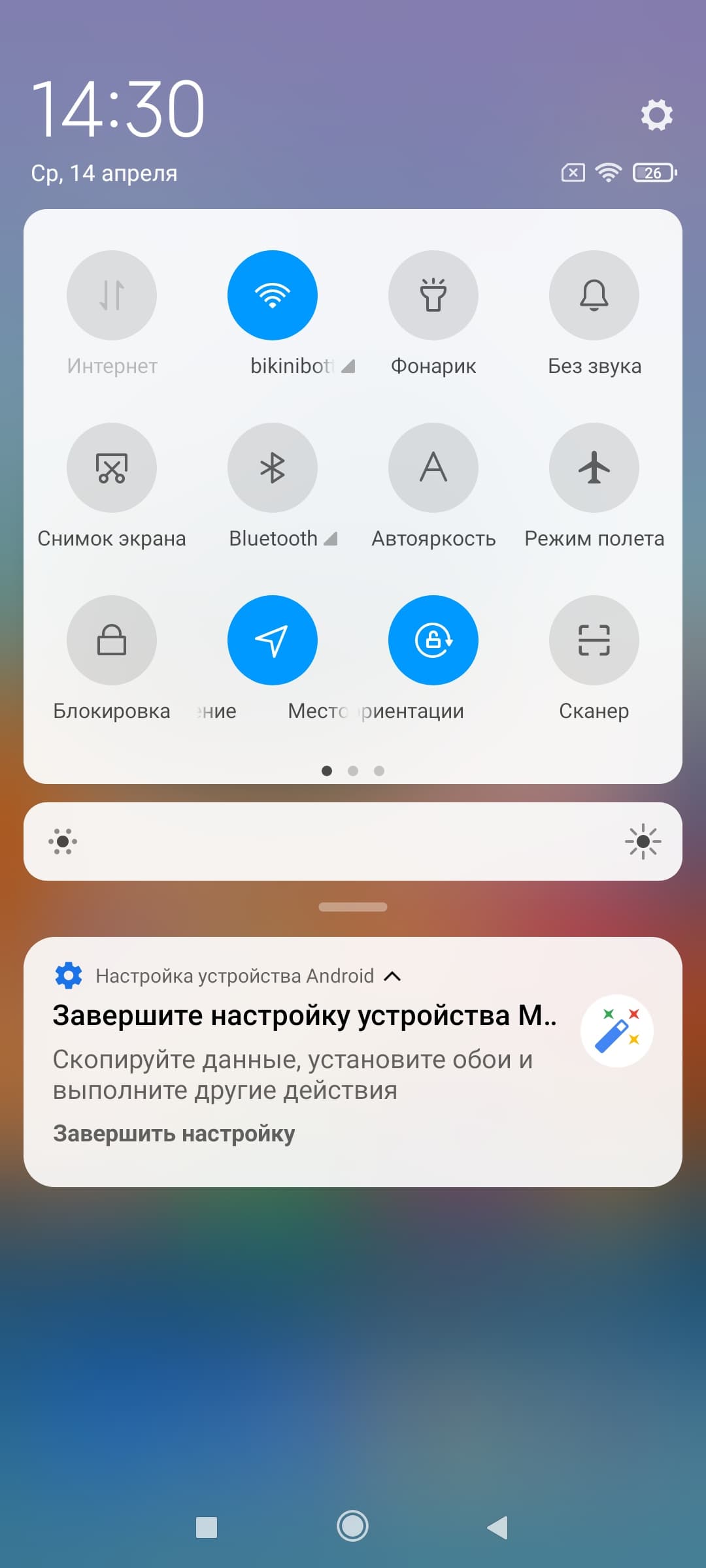Enable Без звука silent mode
Viewport: 706px width, 1568px height.
(x=594, y=295)
